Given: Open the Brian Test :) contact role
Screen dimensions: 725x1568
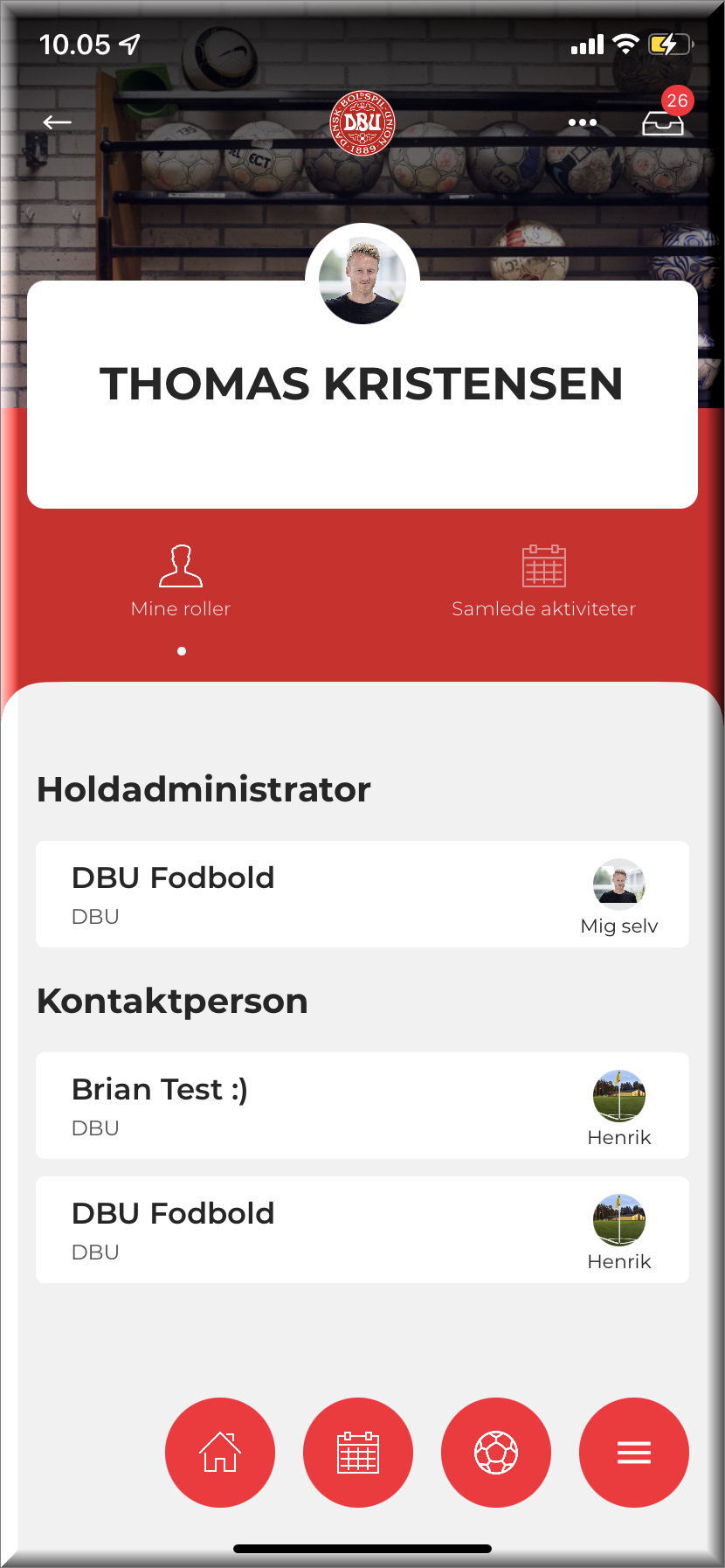Looking at the screenshot, I should (x=362, y=1106).
